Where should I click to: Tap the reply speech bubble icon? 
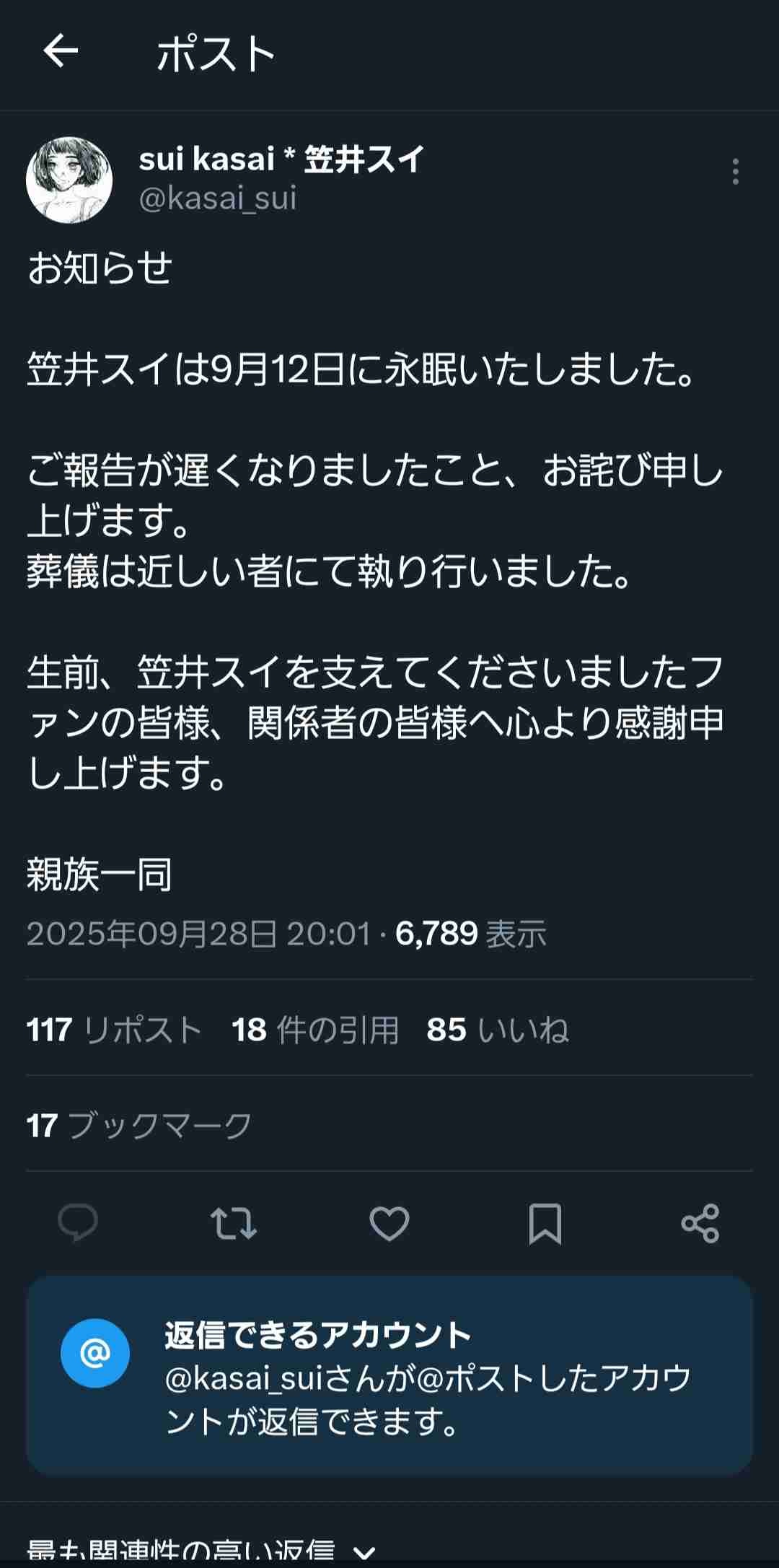tap(78, 1223)
